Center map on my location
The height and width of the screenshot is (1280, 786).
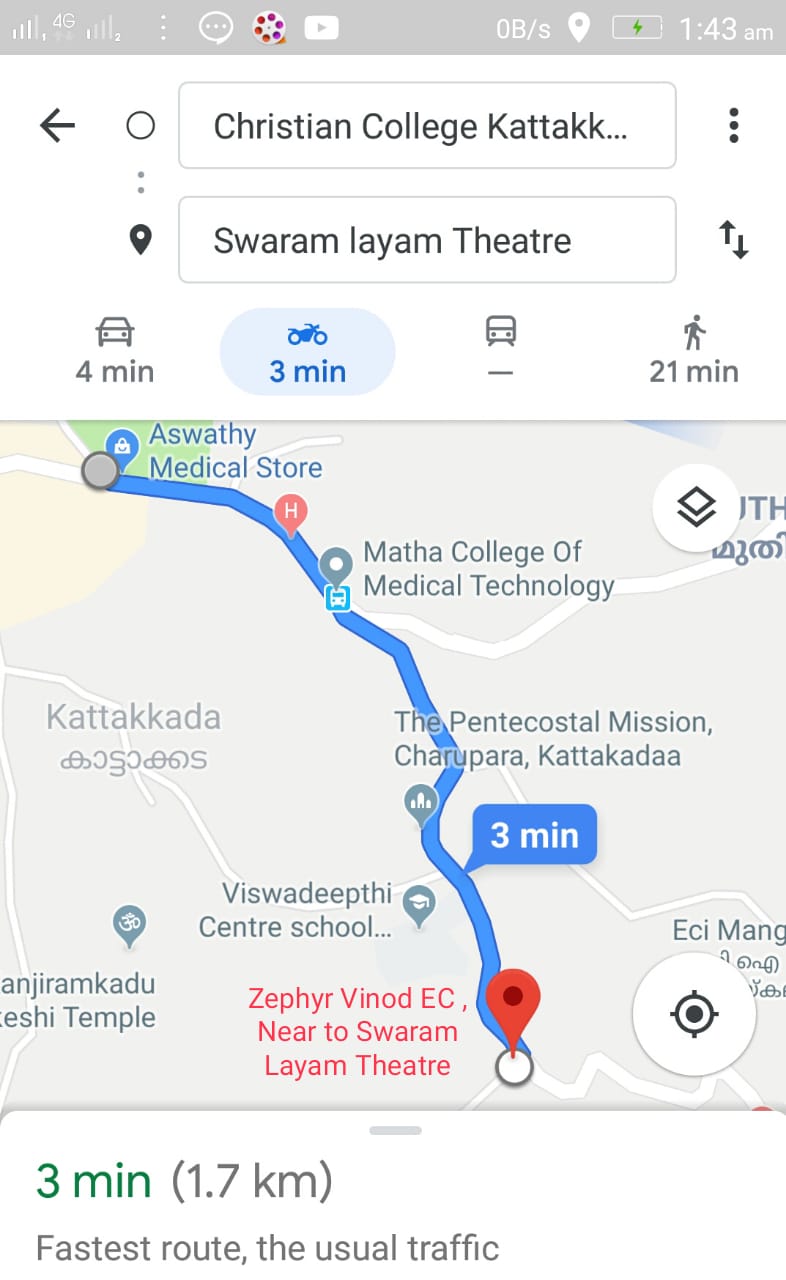[694, 1015]
